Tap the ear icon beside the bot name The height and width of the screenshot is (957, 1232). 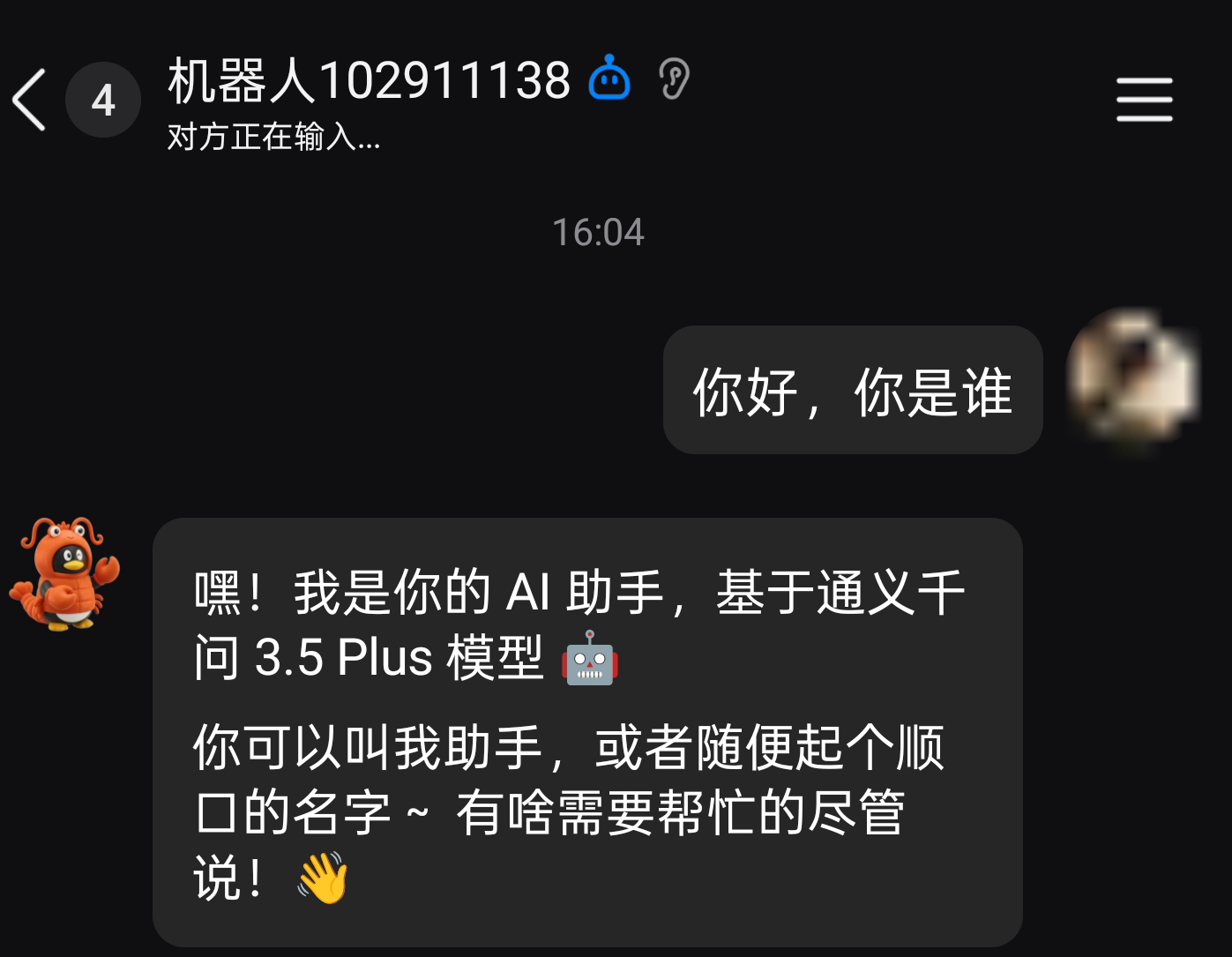click(x=675, y=79)
